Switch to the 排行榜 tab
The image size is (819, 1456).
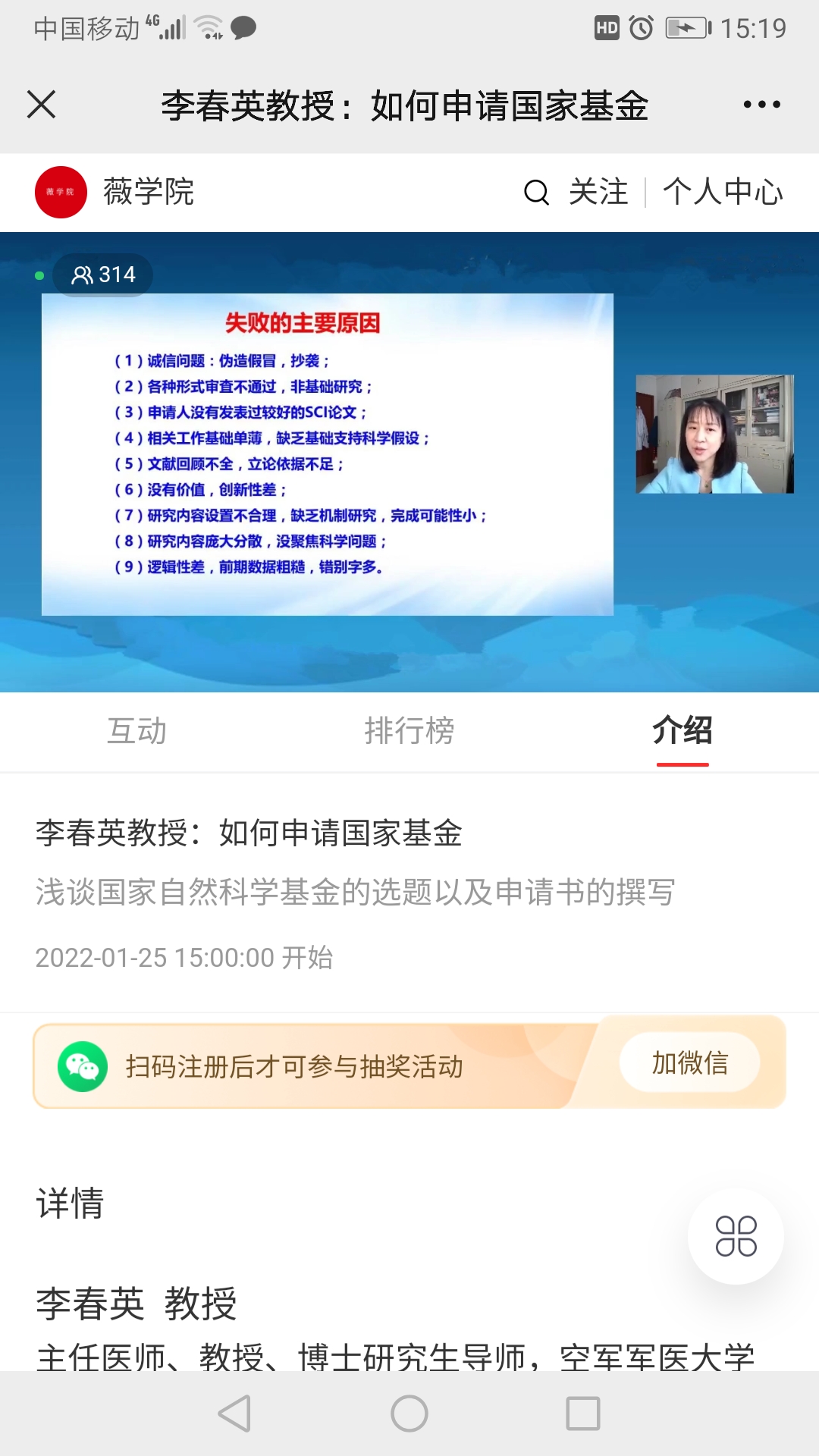tap(409, 731)
